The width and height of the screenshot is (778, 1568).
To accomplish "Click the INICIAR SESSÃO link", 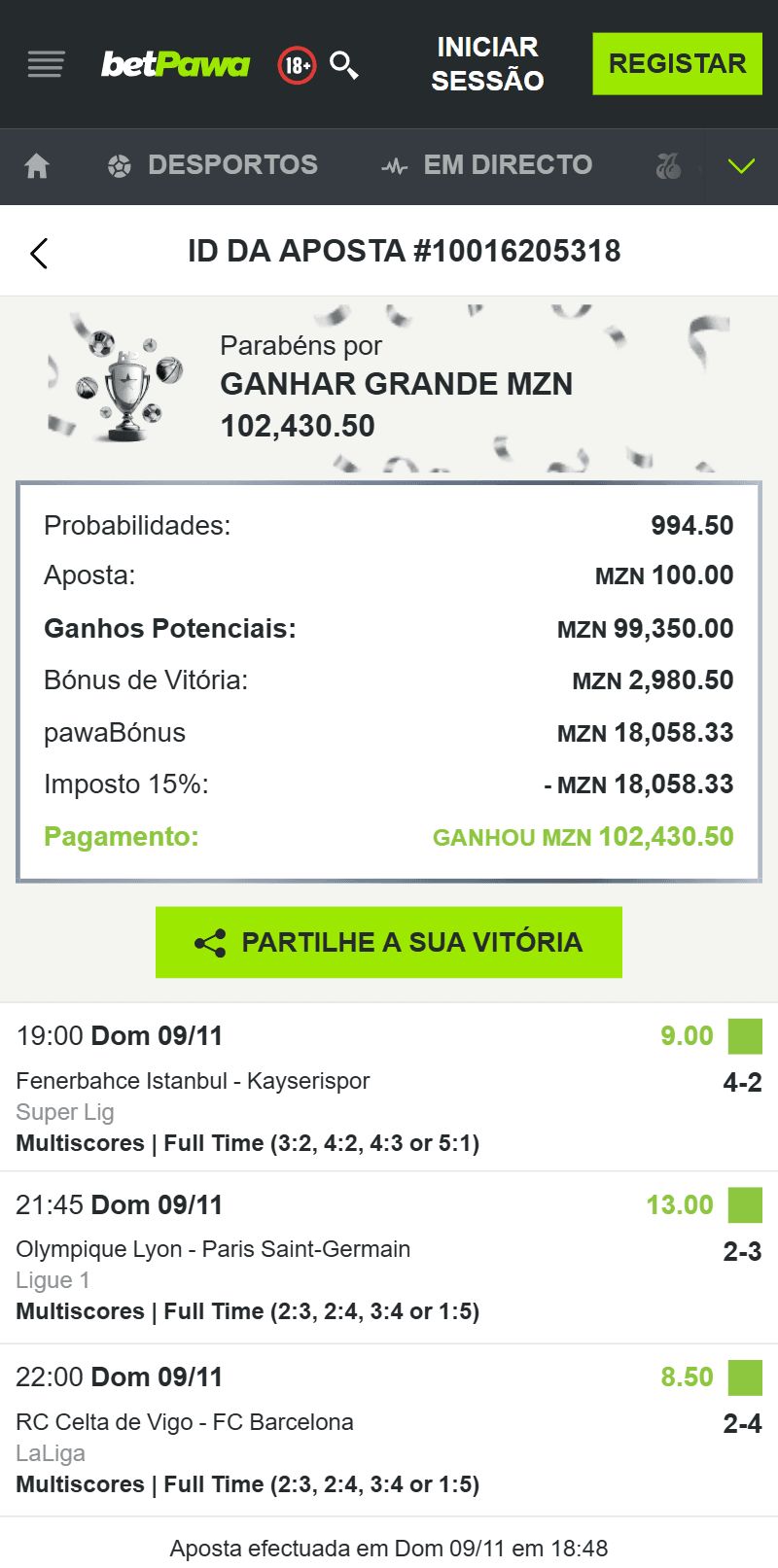I will tap(486, 63).
